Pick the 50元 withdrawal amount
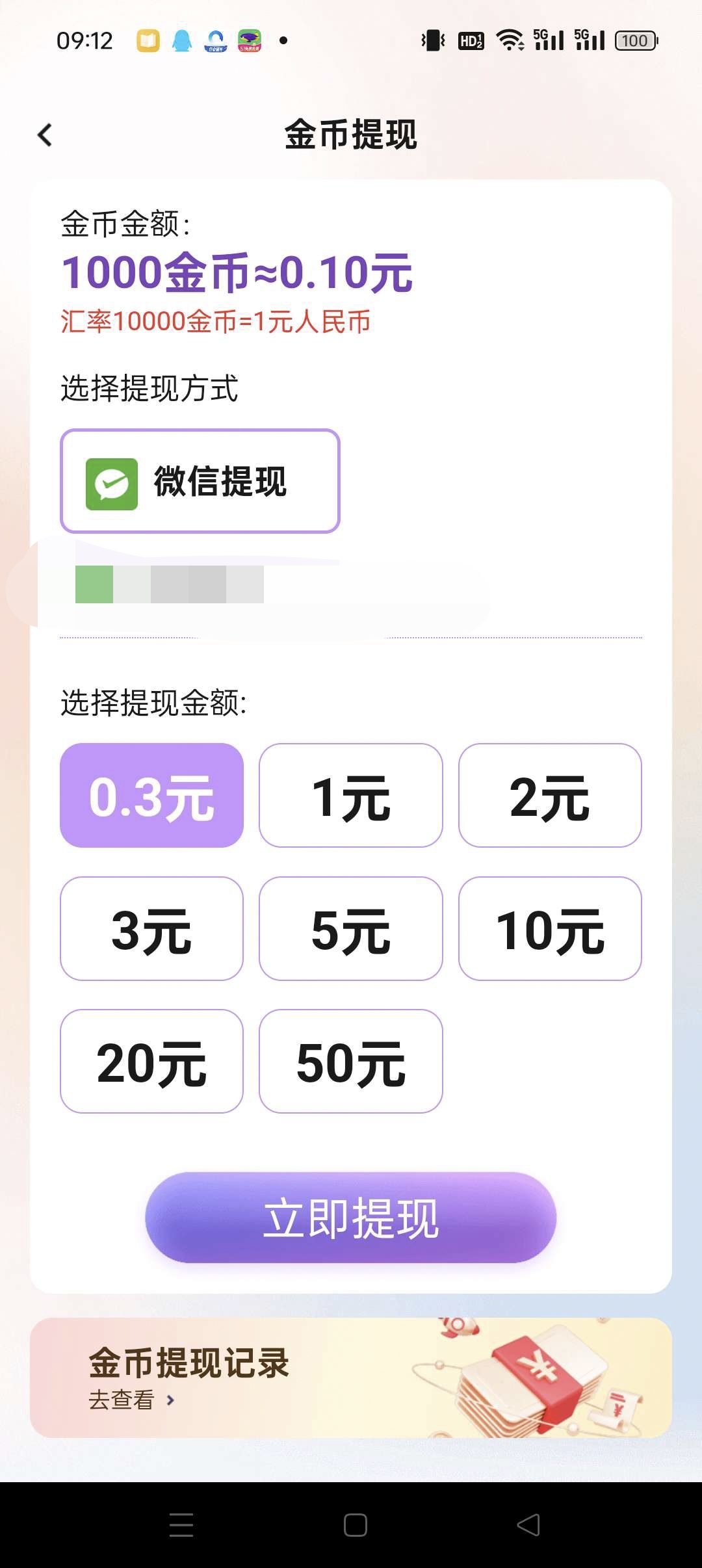Screen dimensions: 702x1568 (350, 1061)
